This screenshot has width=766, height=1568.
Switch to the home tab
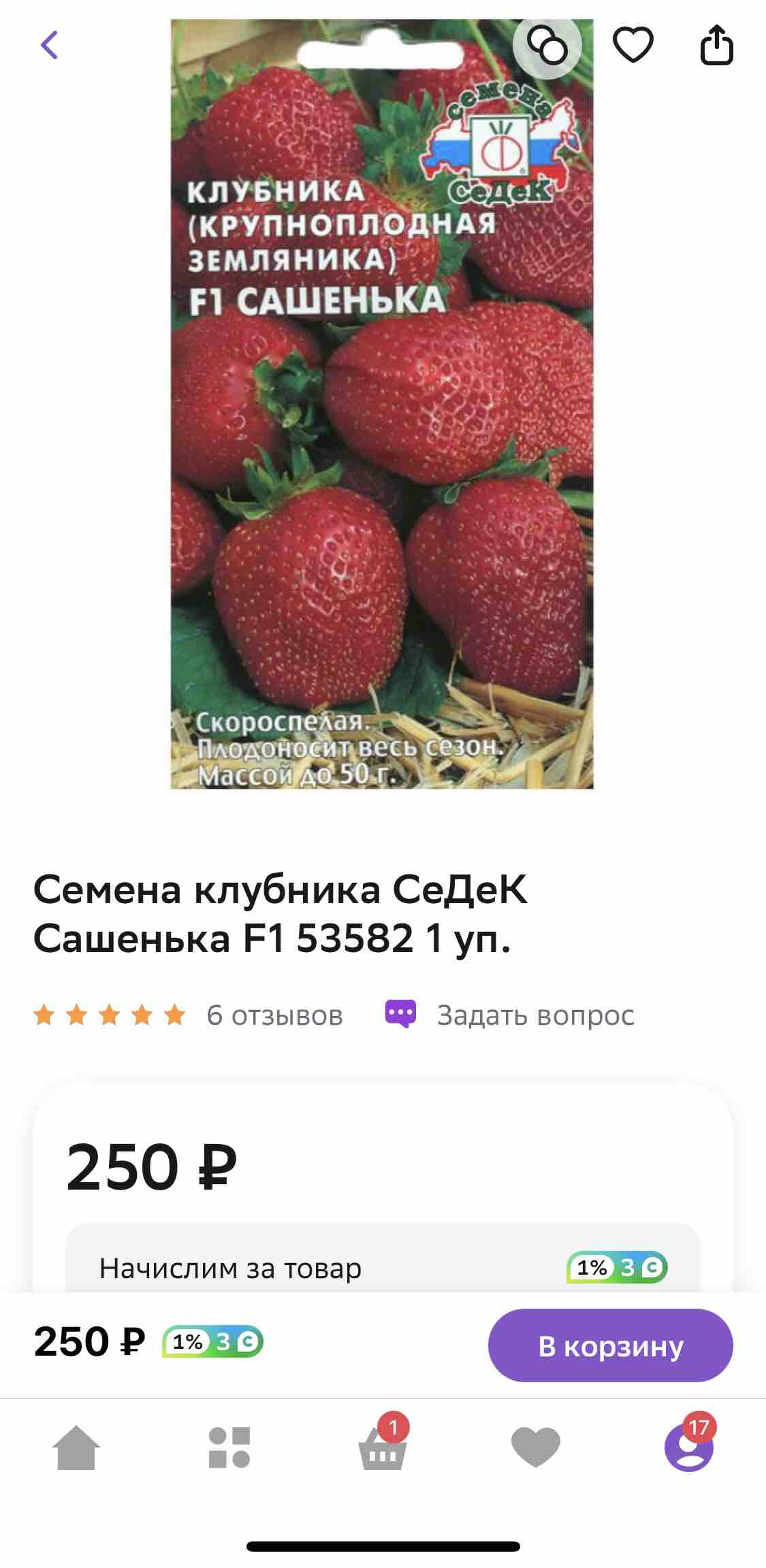coord(76,1447)
